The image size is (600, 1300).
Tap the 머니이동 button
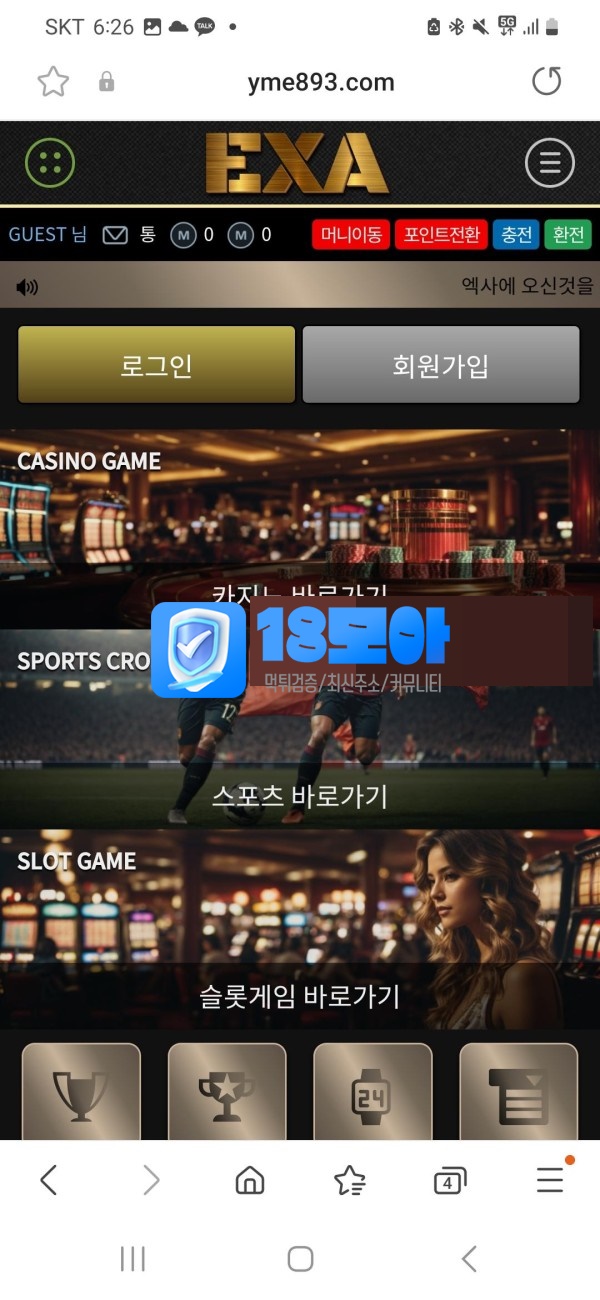(351, 235)
